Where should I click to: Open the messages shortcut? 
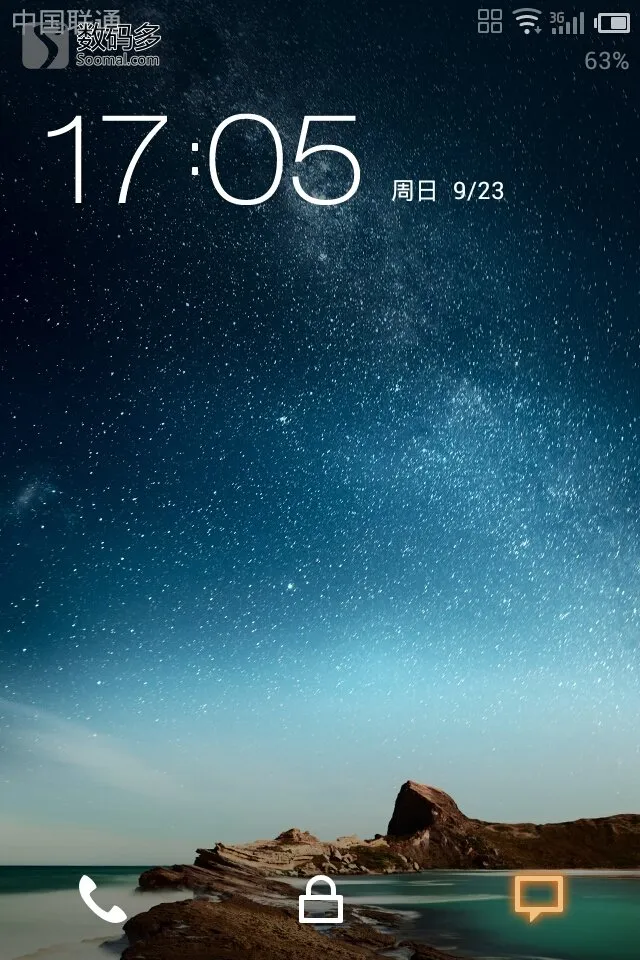pos(538,897)
